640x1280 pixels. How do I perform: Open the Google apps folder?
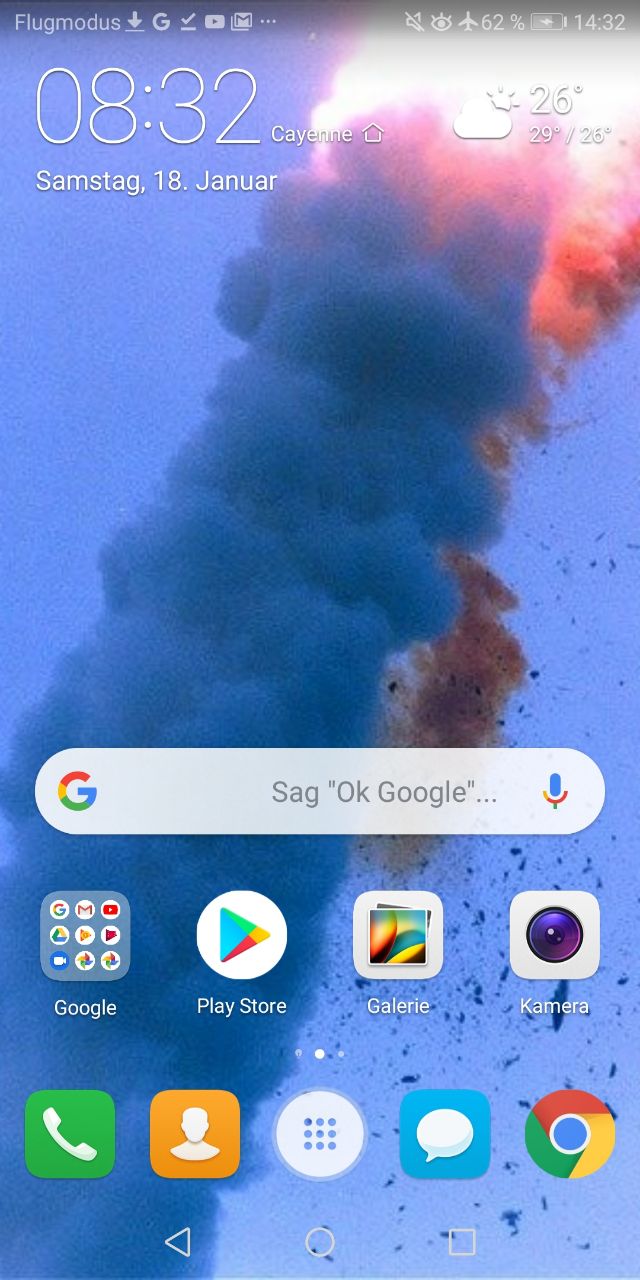tap(85, 936)
